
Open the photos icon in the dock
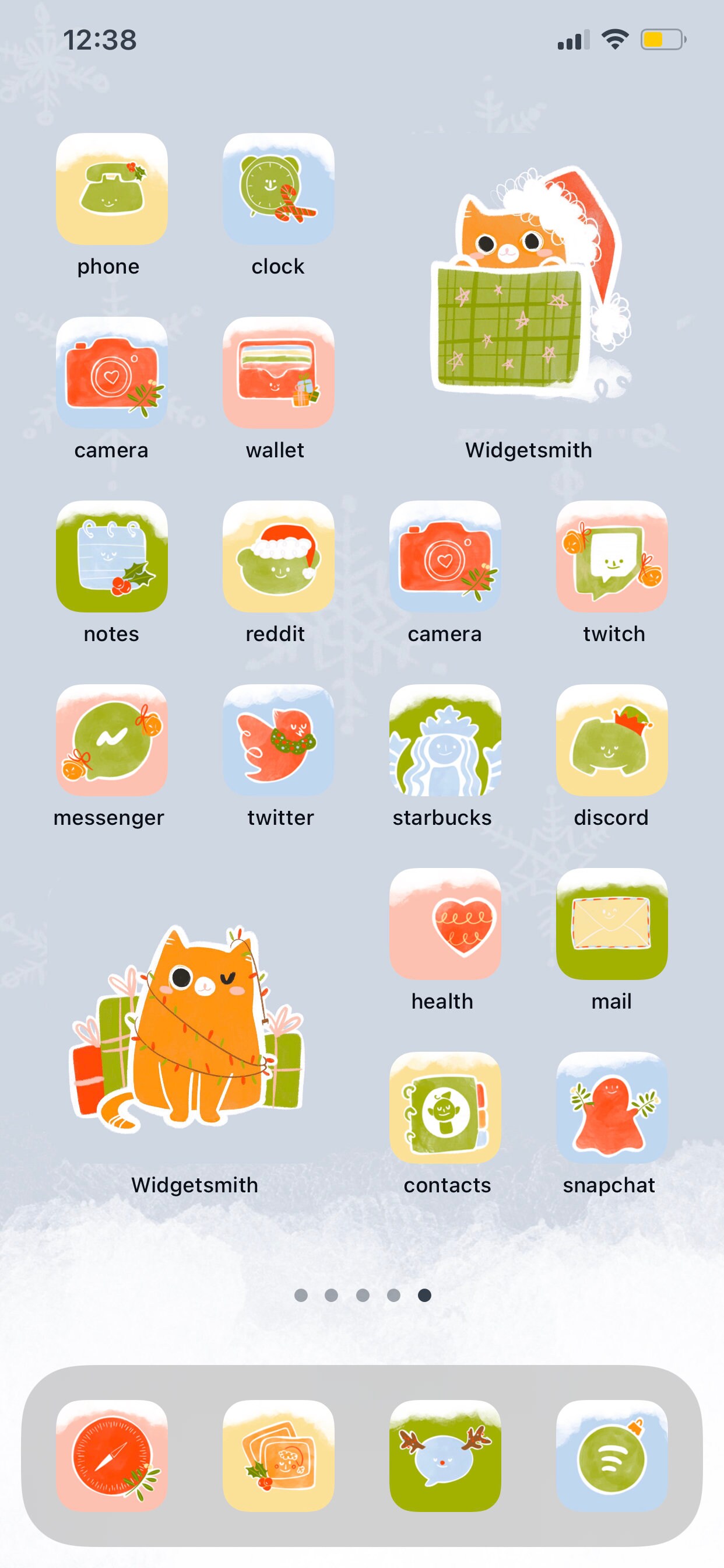click(278, 1456)
